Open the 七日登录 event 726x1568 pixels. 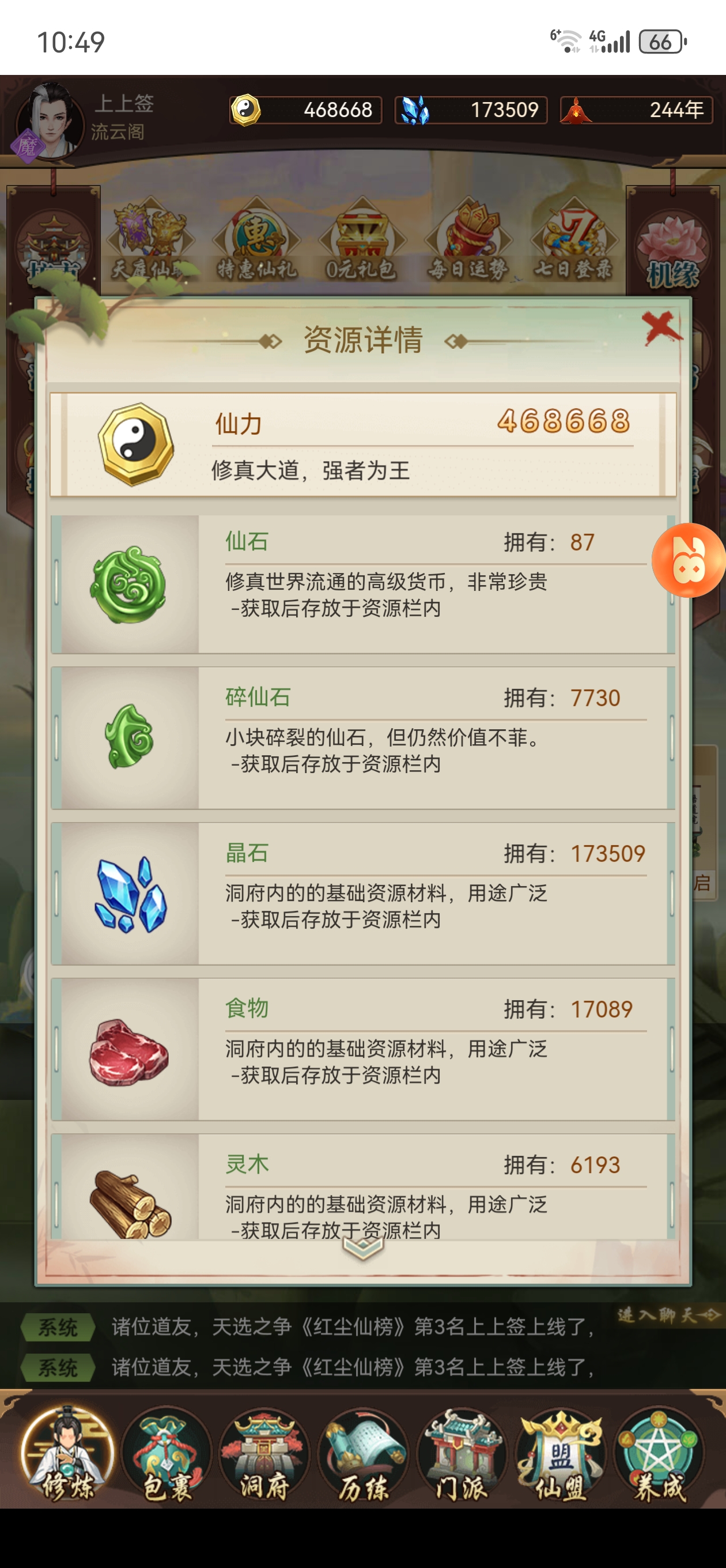573,240
